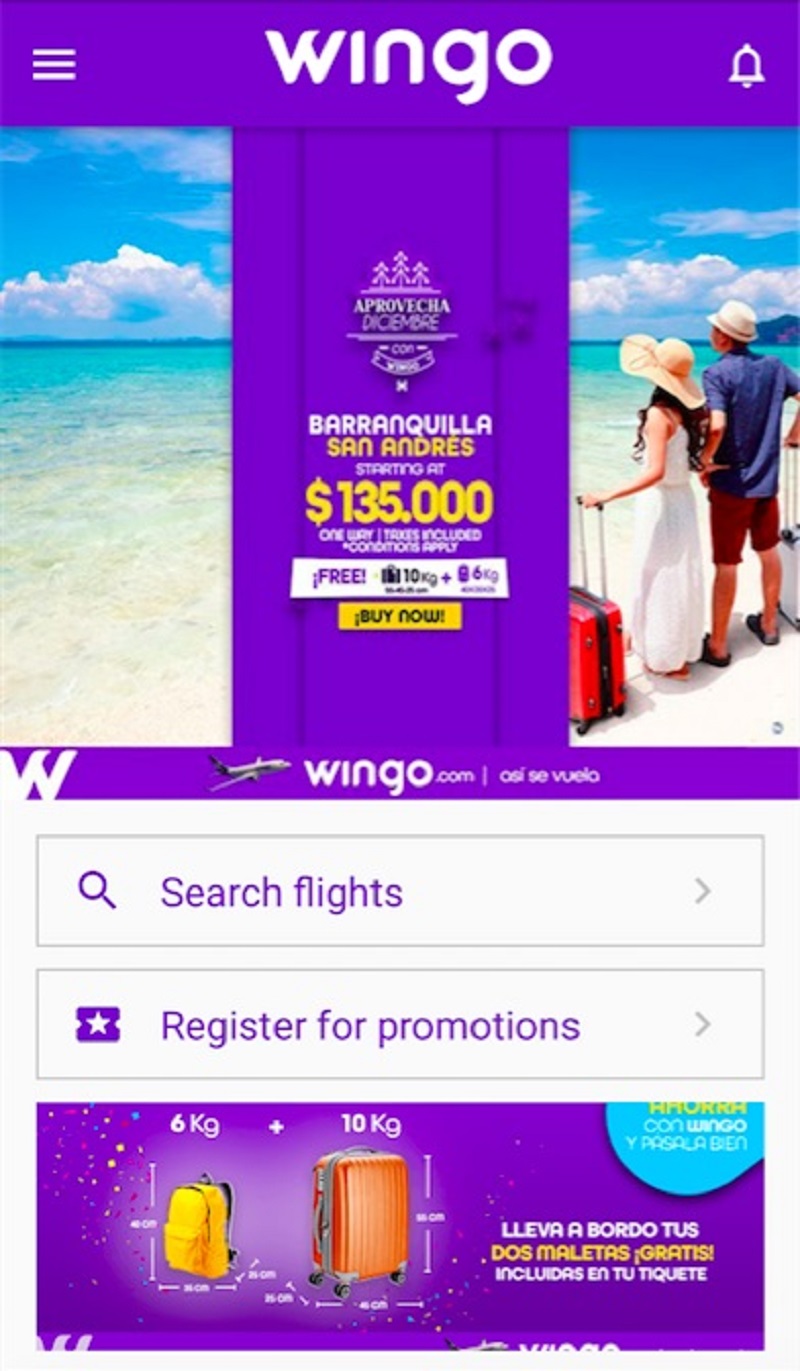
Task: Open Search flights
Action: [400, 891]
